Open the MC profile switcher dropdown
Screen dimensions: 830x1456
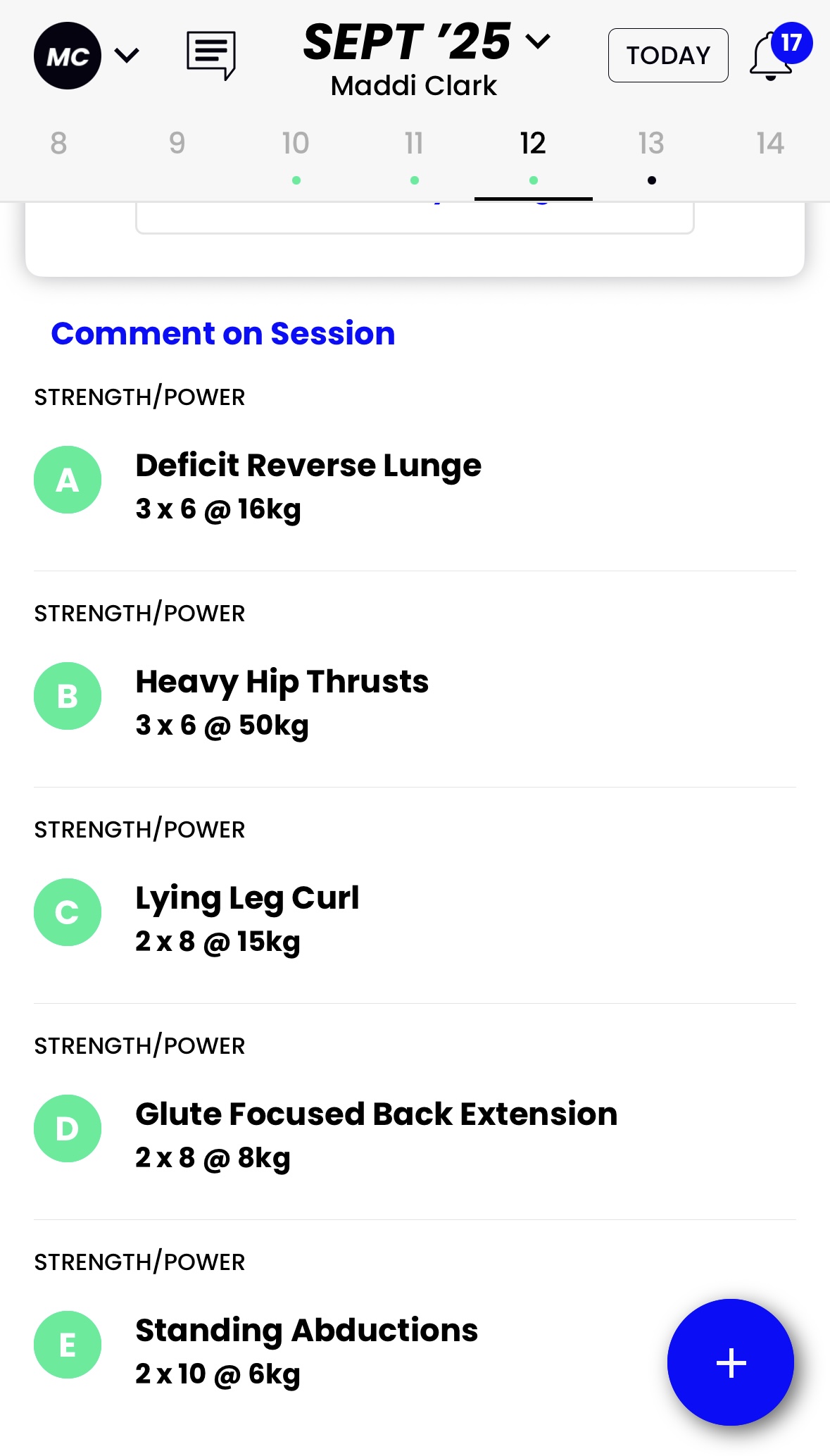[x=87, y=55]
